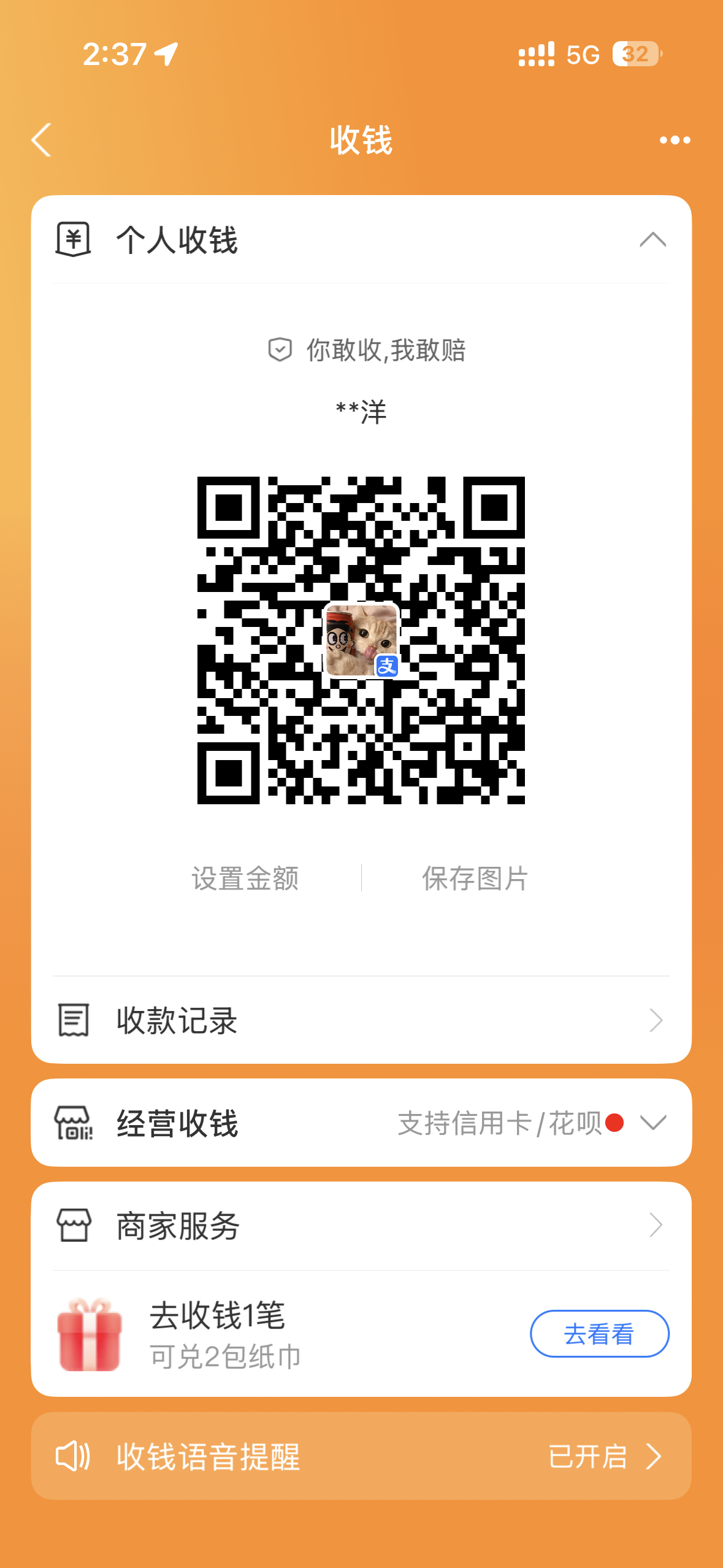Tap 设置金额 to set an amount
Viewport: 723px width, 1568px height.
(245, 878)
